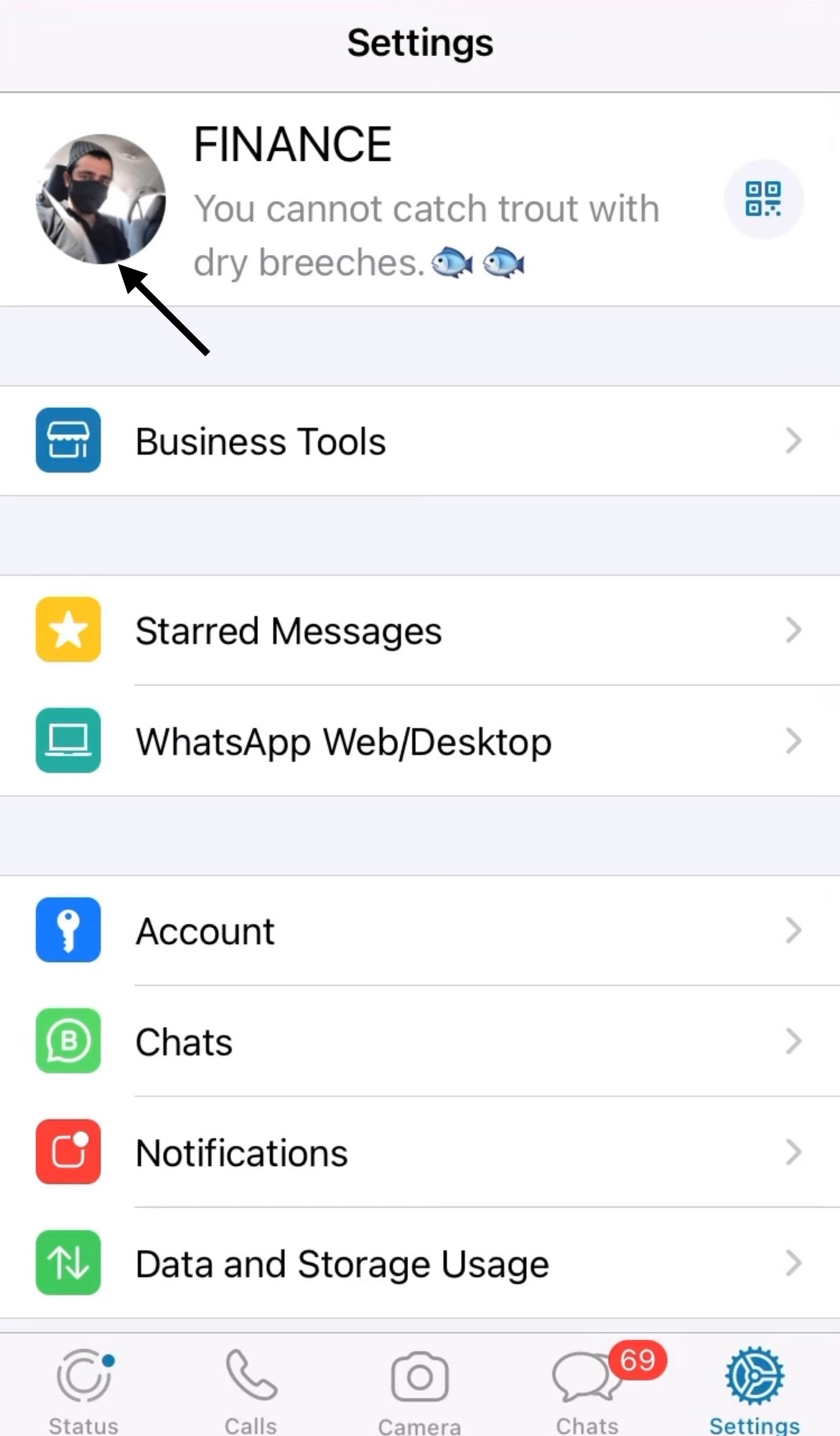Select the Business Tools storefront icon
Image resolution: width=840 pixels, height=1436 pixels.
(67, 440)
